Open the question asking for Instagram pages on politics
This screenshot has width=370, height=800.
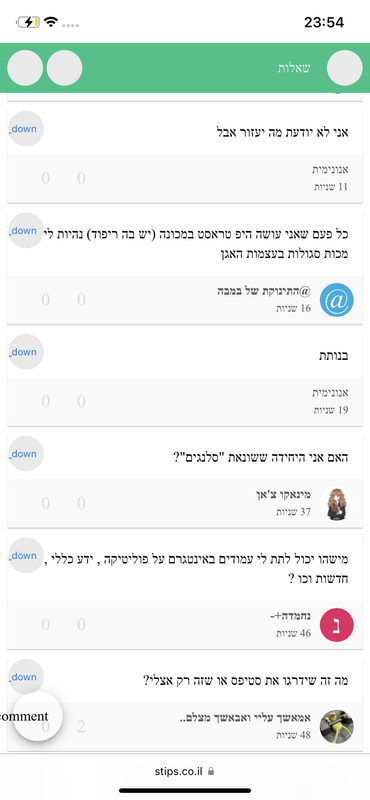click(x=196, y=569)
